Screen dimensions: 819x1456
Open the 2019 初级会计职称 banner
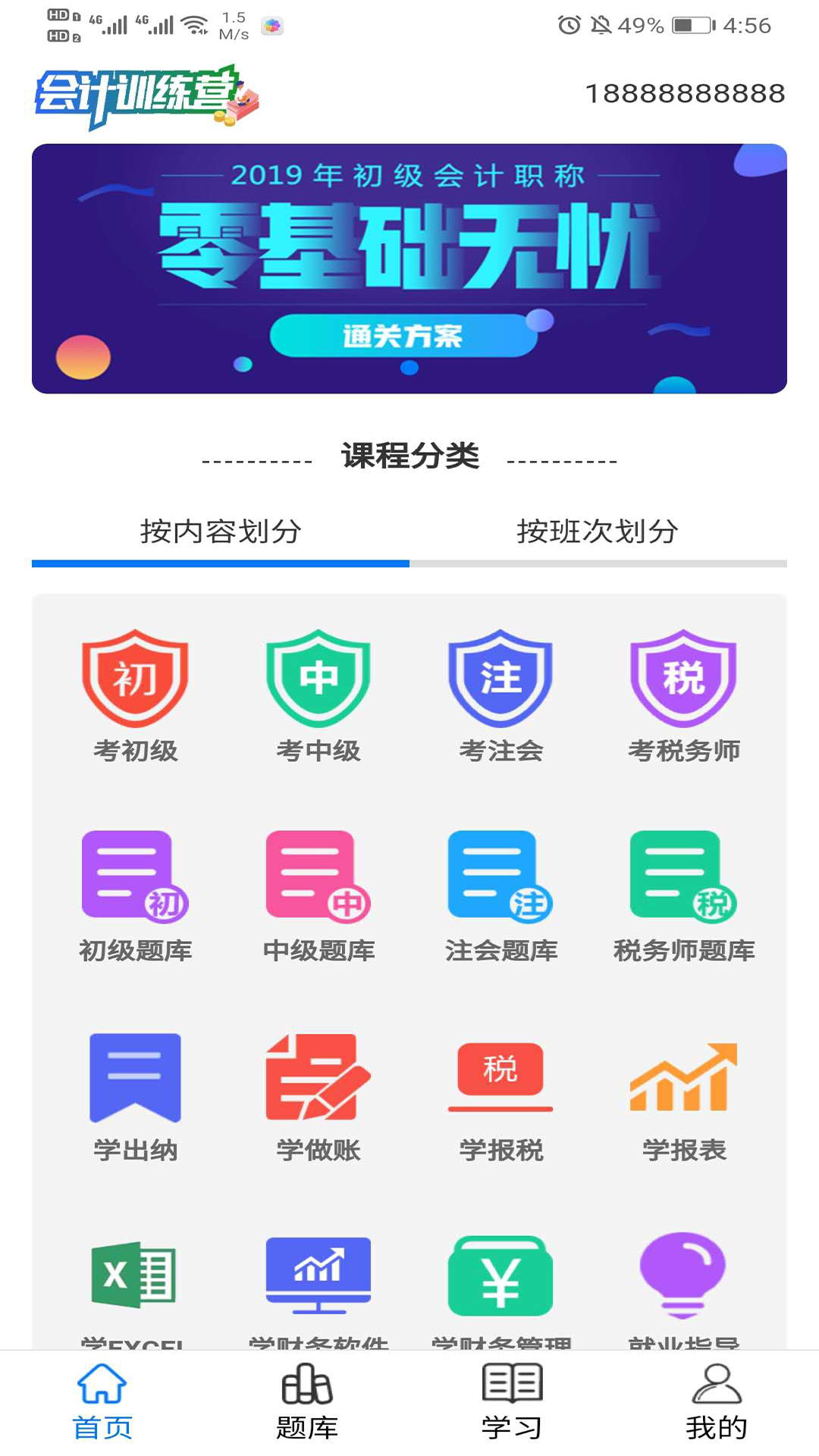409,268
